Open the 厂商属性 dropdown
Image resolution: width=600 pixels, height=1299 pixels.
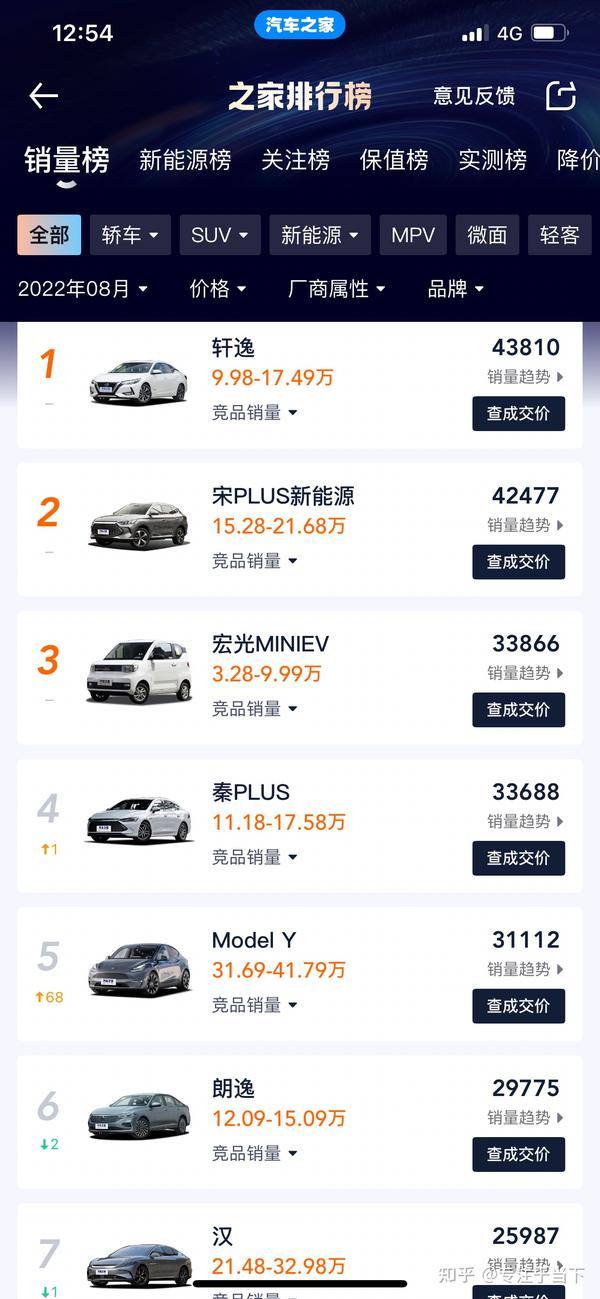(x=337, y=289)
